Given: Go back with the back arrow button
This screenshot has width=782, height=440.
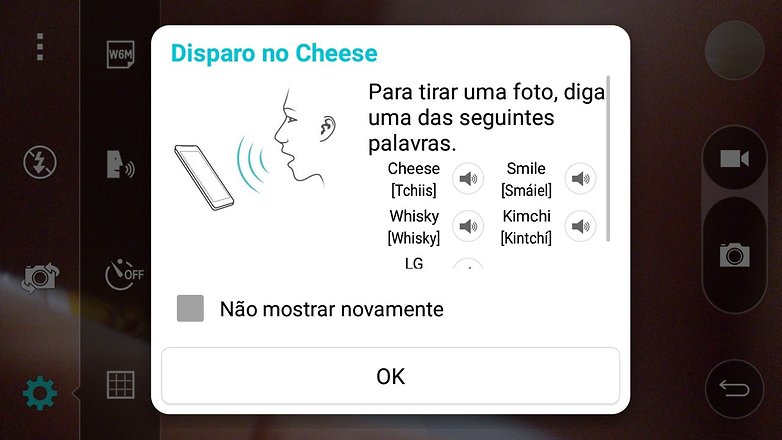Looking at the screenshot, I should [734, 389].
